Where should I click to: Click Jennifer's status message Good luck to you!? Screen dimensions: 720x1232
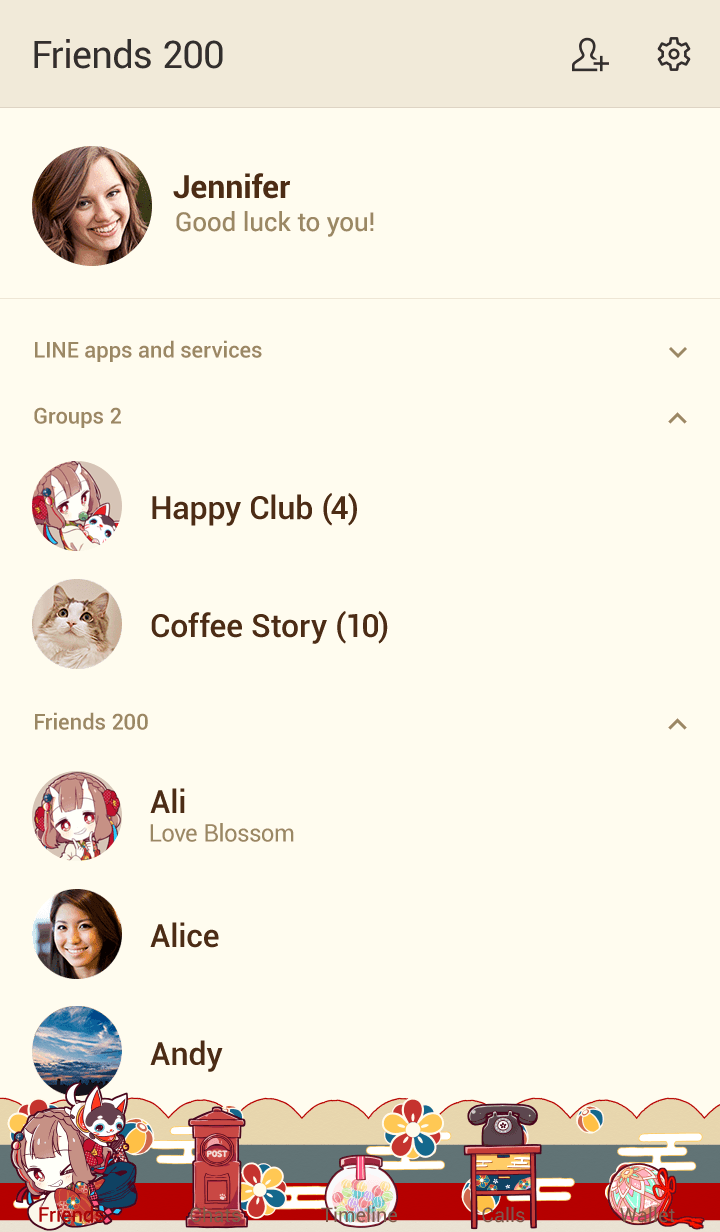[x=274, y=222]
